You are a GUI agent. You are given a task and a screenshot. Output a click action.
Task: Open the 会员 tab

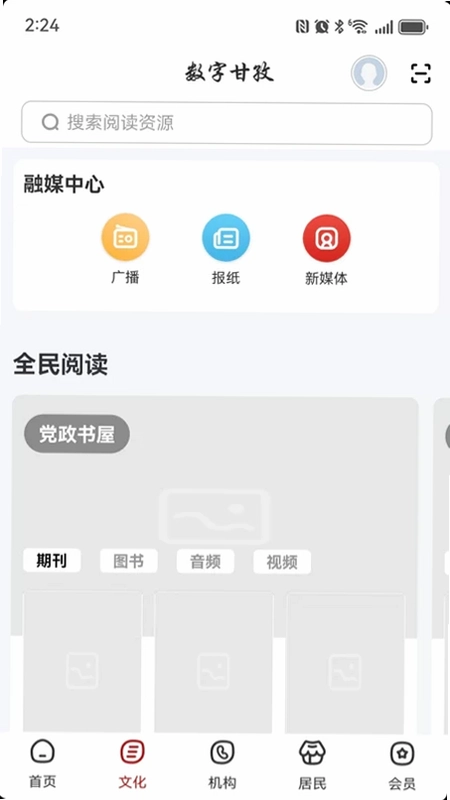click(402, 764)
